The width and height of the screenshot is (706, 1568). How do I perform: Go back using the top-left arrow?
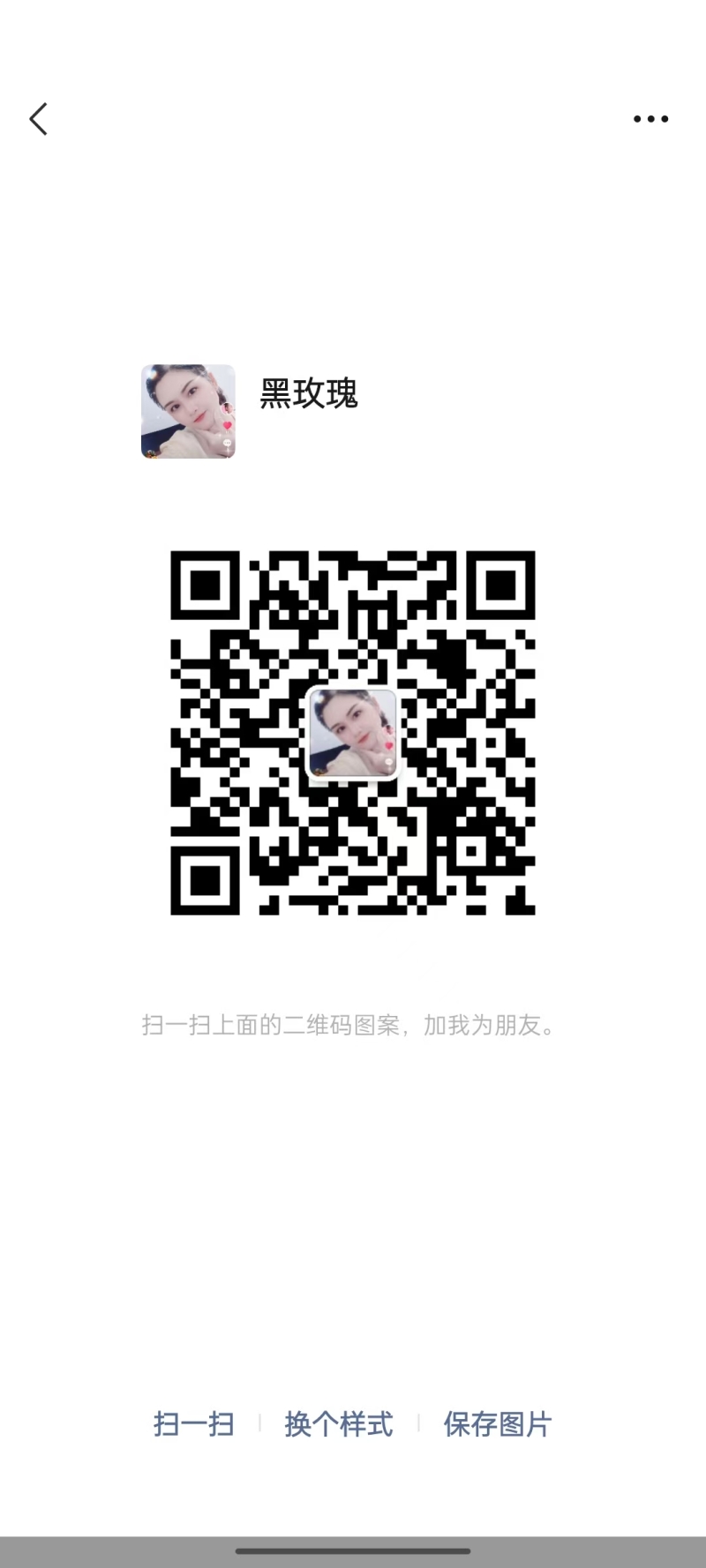click(x=38, y=119)
